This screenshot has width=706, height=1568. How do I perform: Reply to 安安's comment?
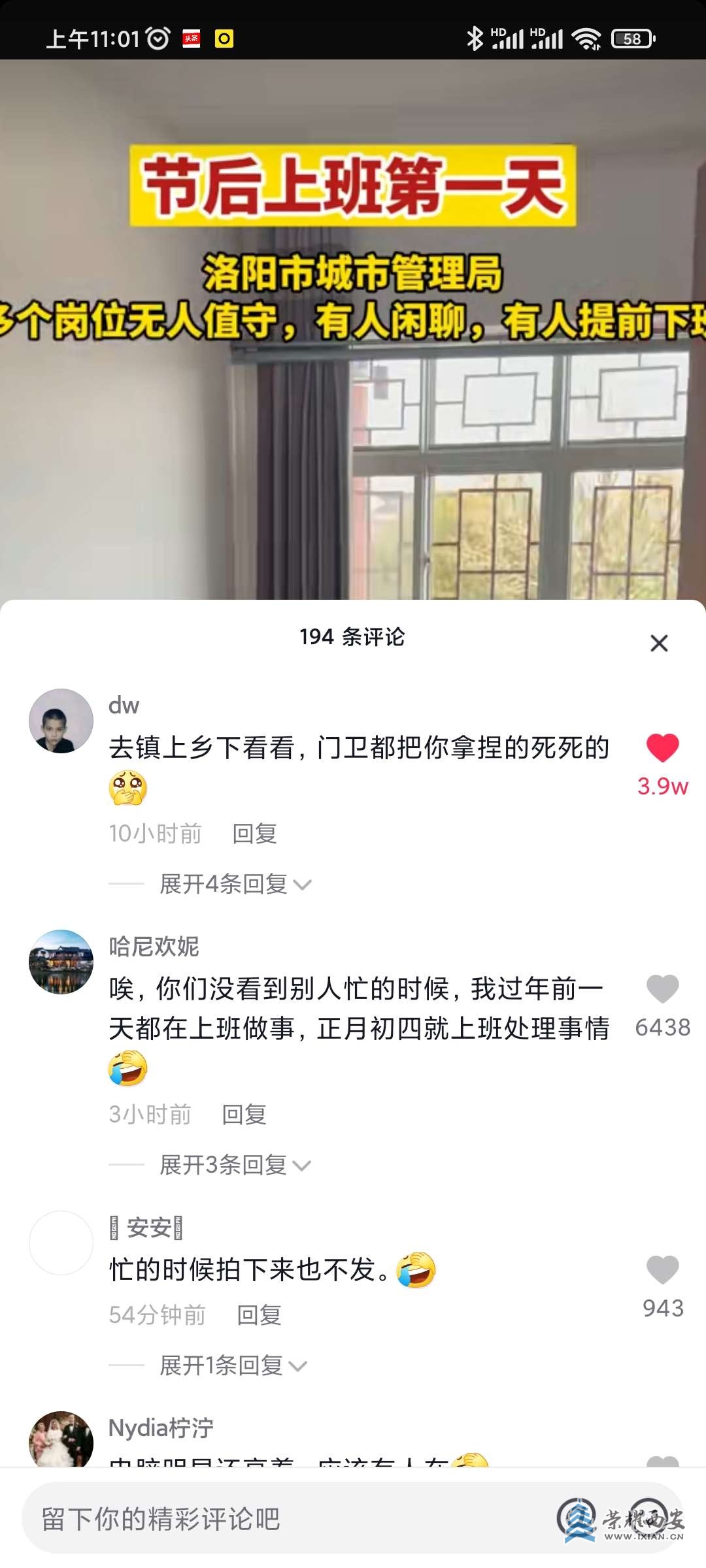coord(259,1315)
